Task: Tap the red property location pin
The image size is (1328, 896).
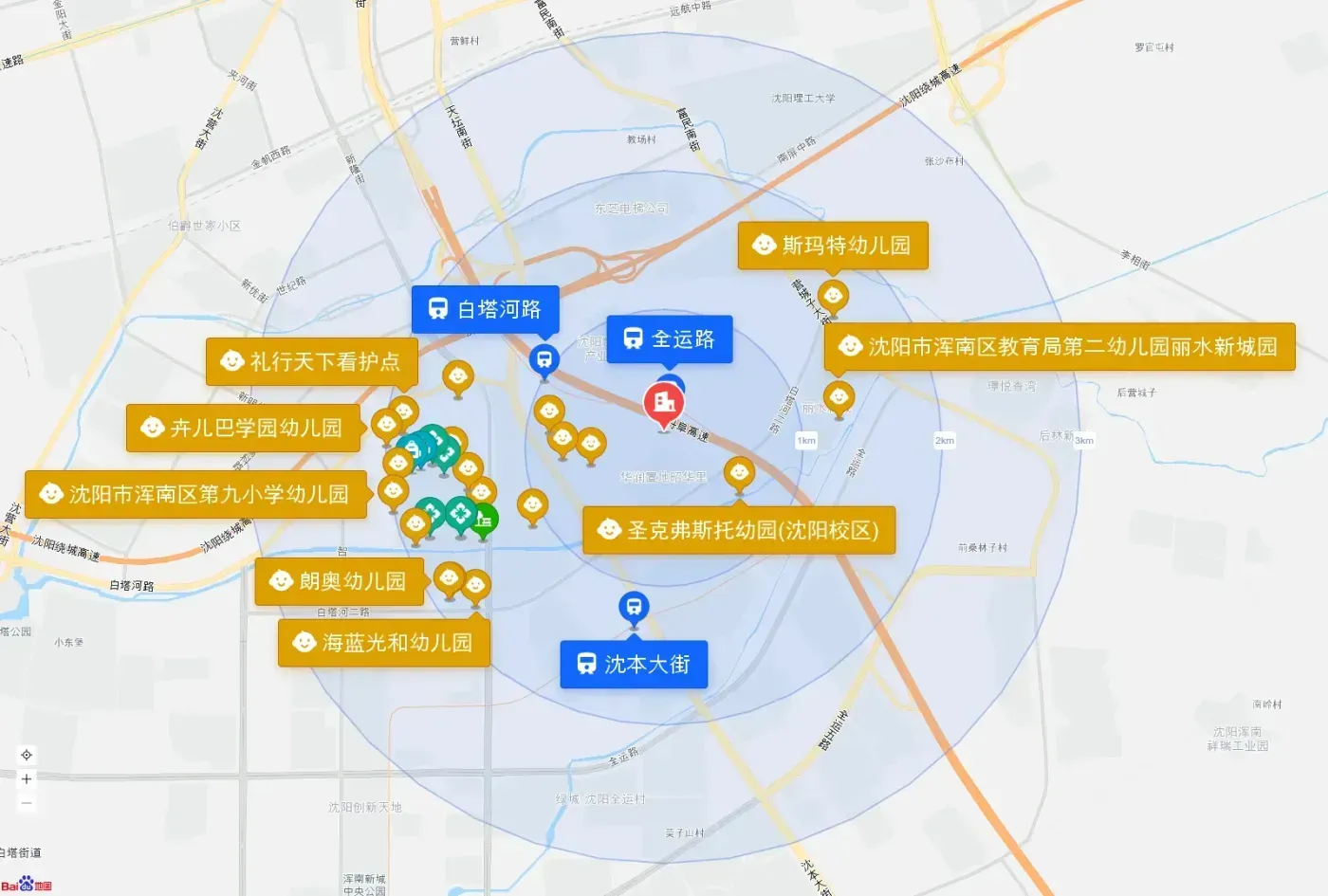Action: 664,406
